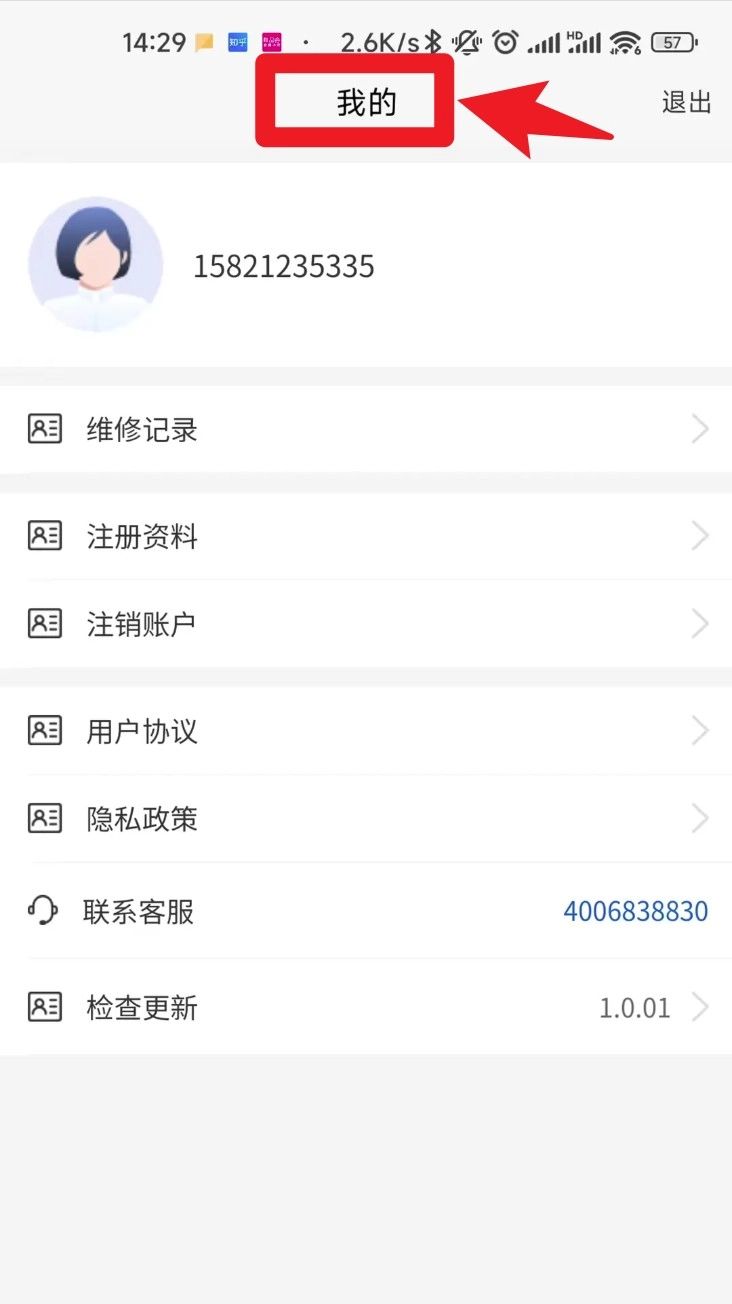The width and height of the screenshot is (732, 1304).
Task: Check for updates via 检查更新
Action: coord(366,1007)
